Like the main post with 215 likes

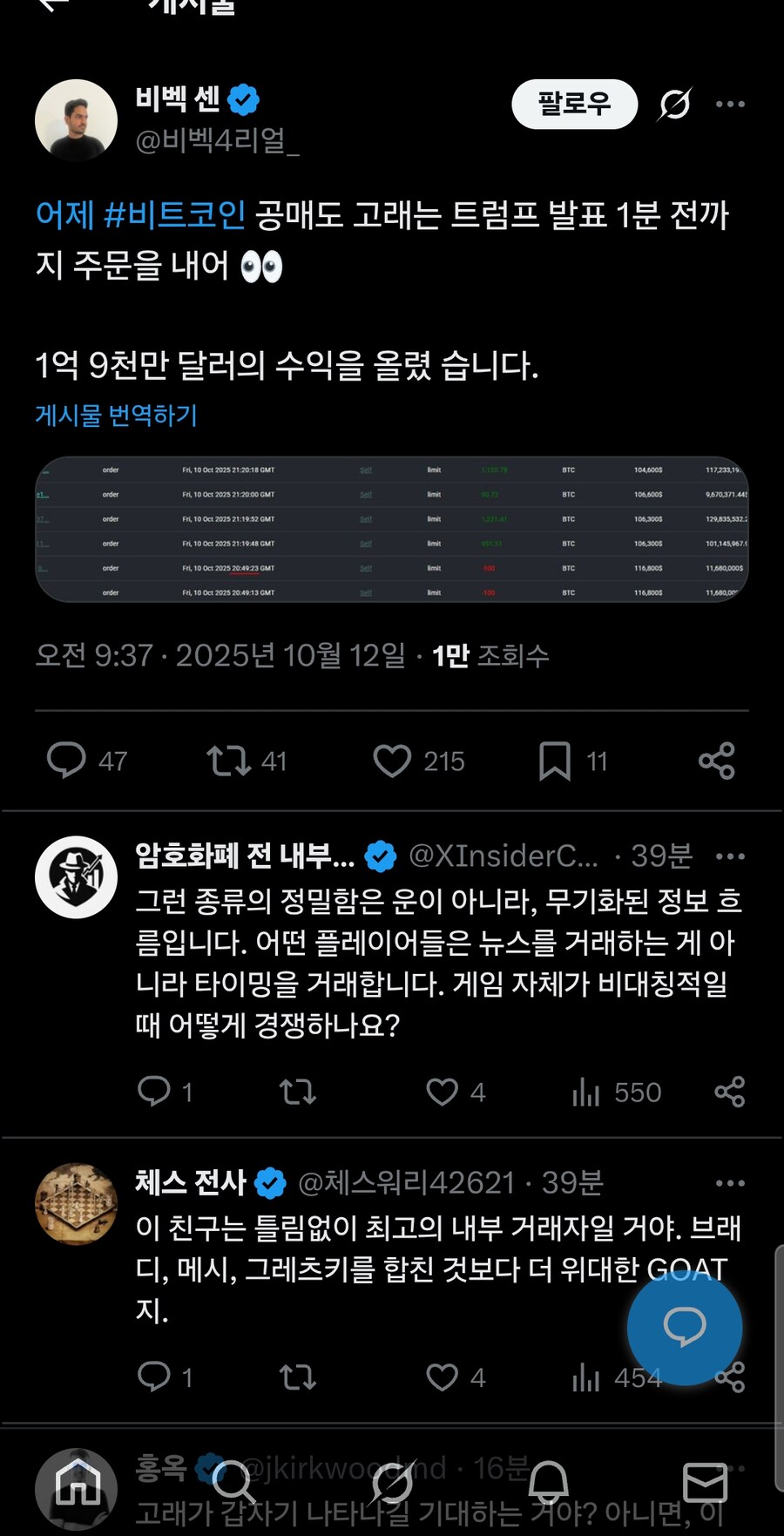click(392, 761)
